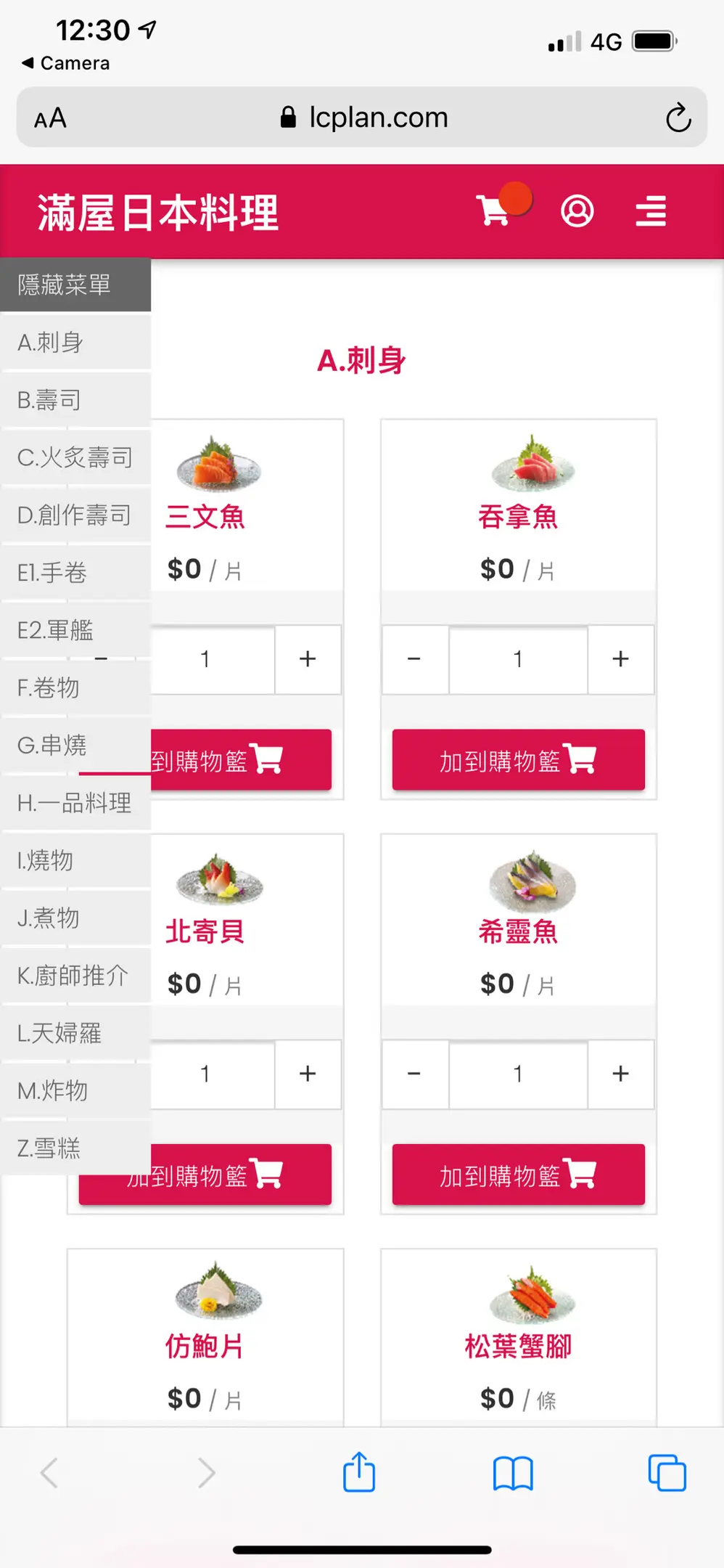Increase 吞拿魚 quantity with plus
This screenshot has width=724, height=1568.
pos(620,659)
